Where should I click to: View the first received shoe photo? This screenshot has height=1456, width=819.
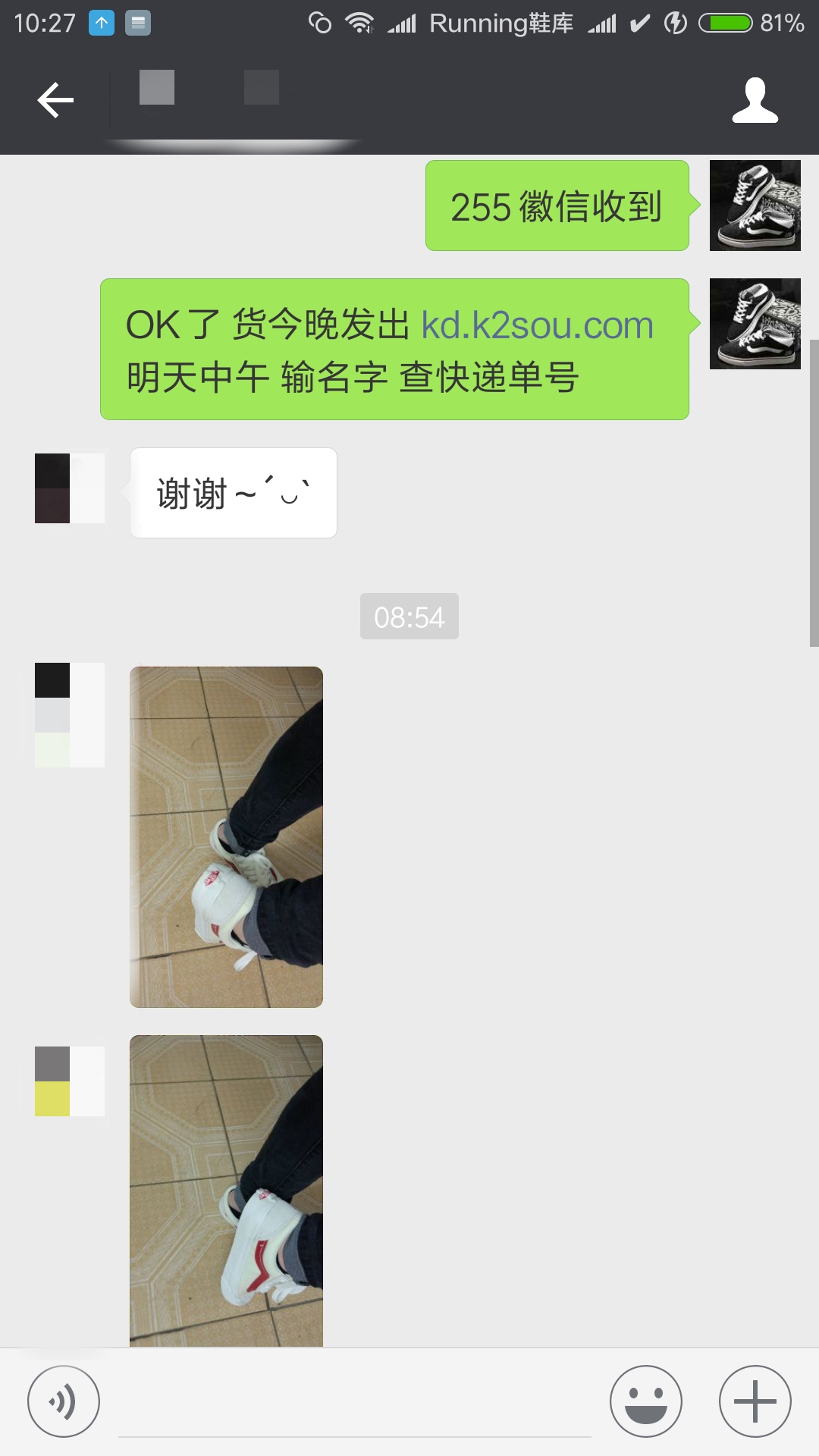(226, 836)
